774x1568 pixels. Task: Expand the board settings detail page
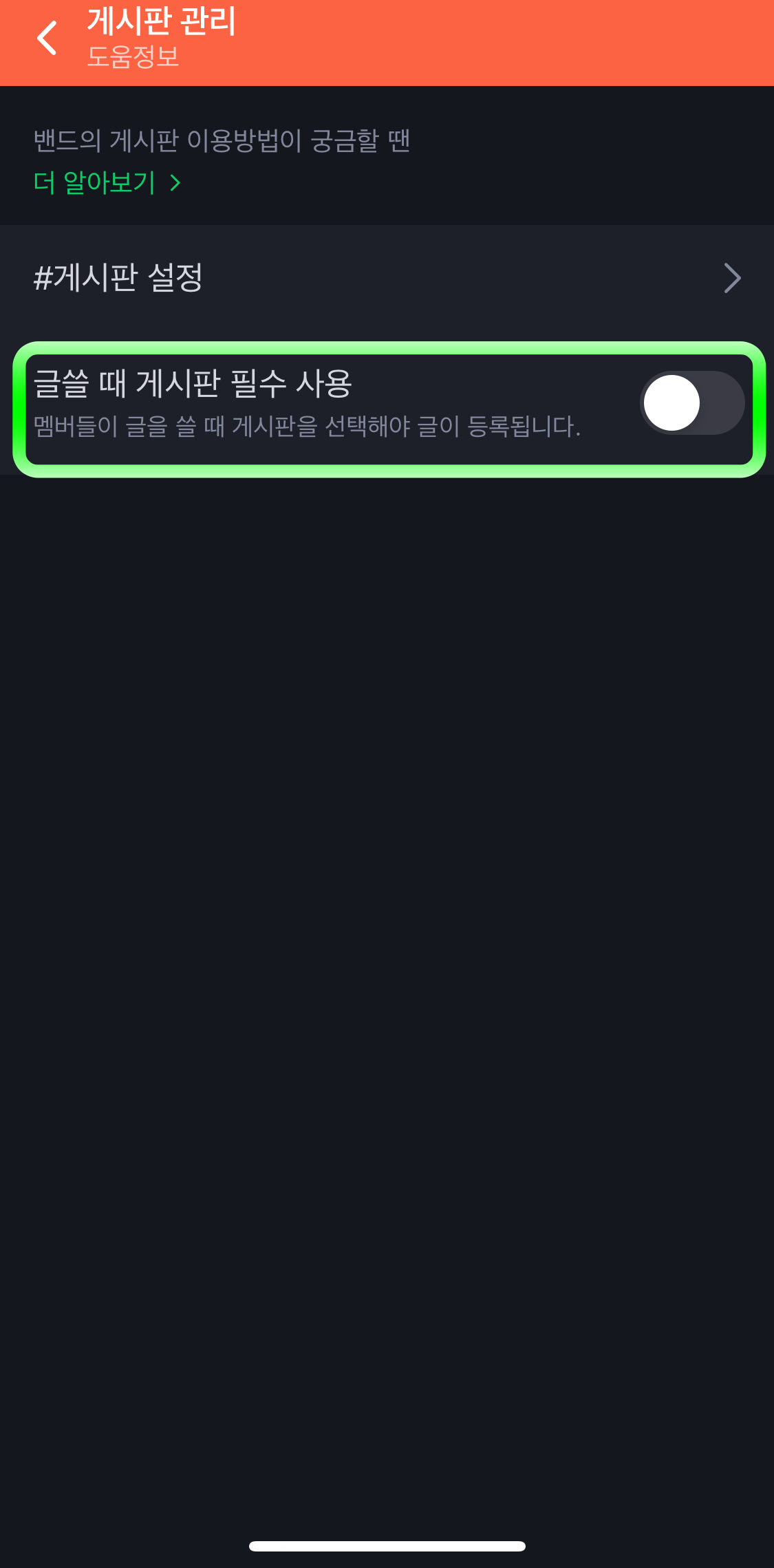(385, 279)
